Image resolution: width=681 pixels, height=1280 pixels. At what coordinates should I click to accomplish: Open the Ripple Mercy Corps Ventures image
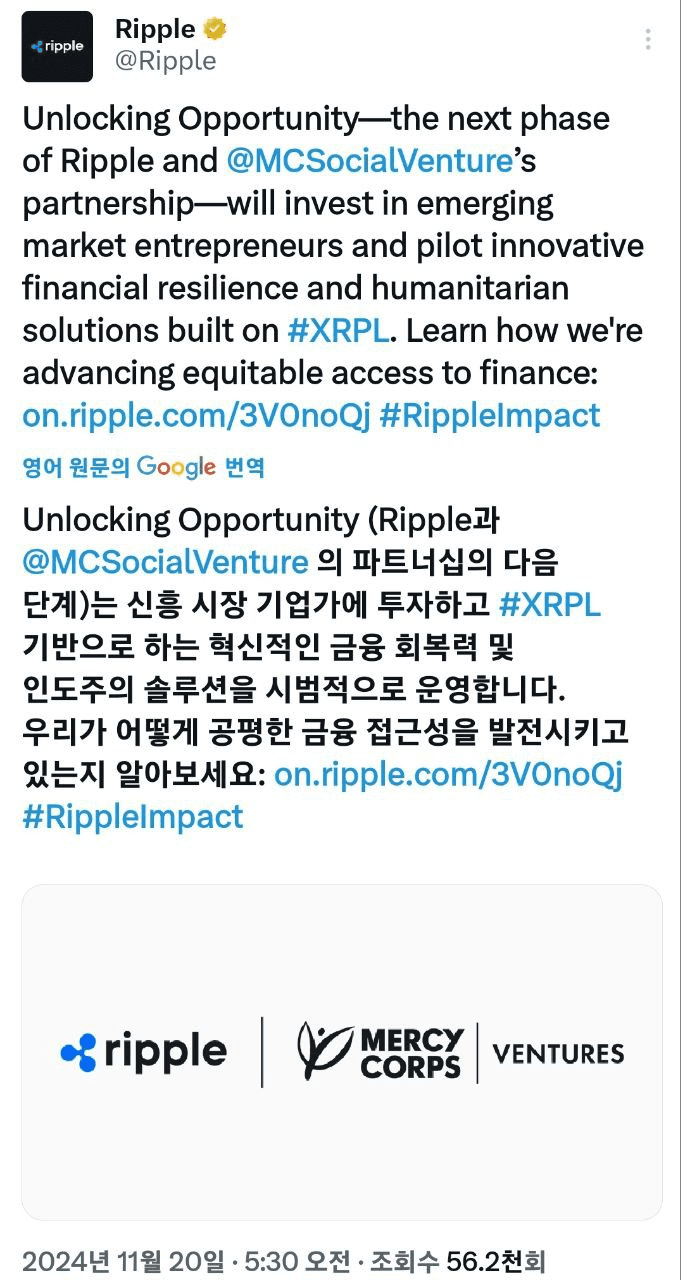[341, 1052]
